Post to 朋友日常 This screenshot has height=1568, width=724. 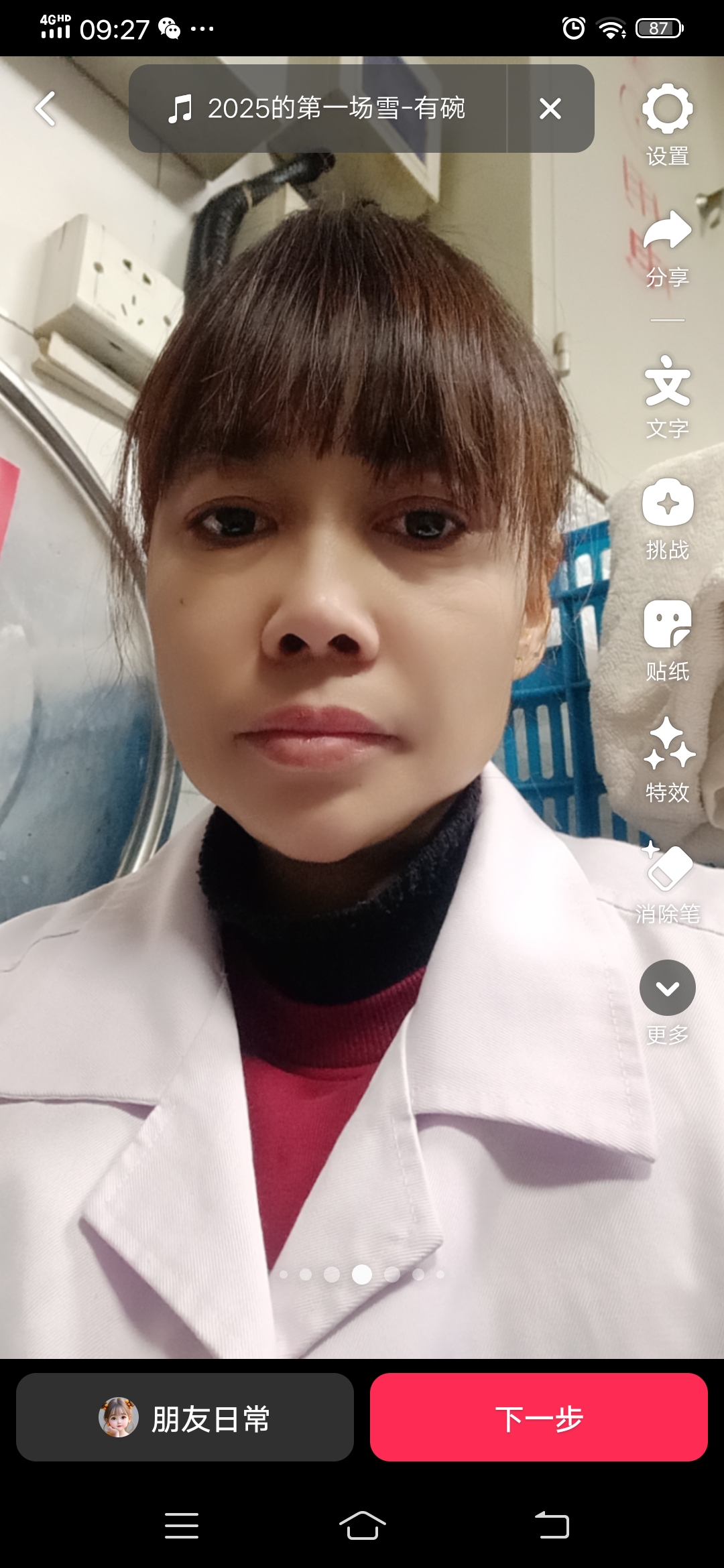(185, 1417)
